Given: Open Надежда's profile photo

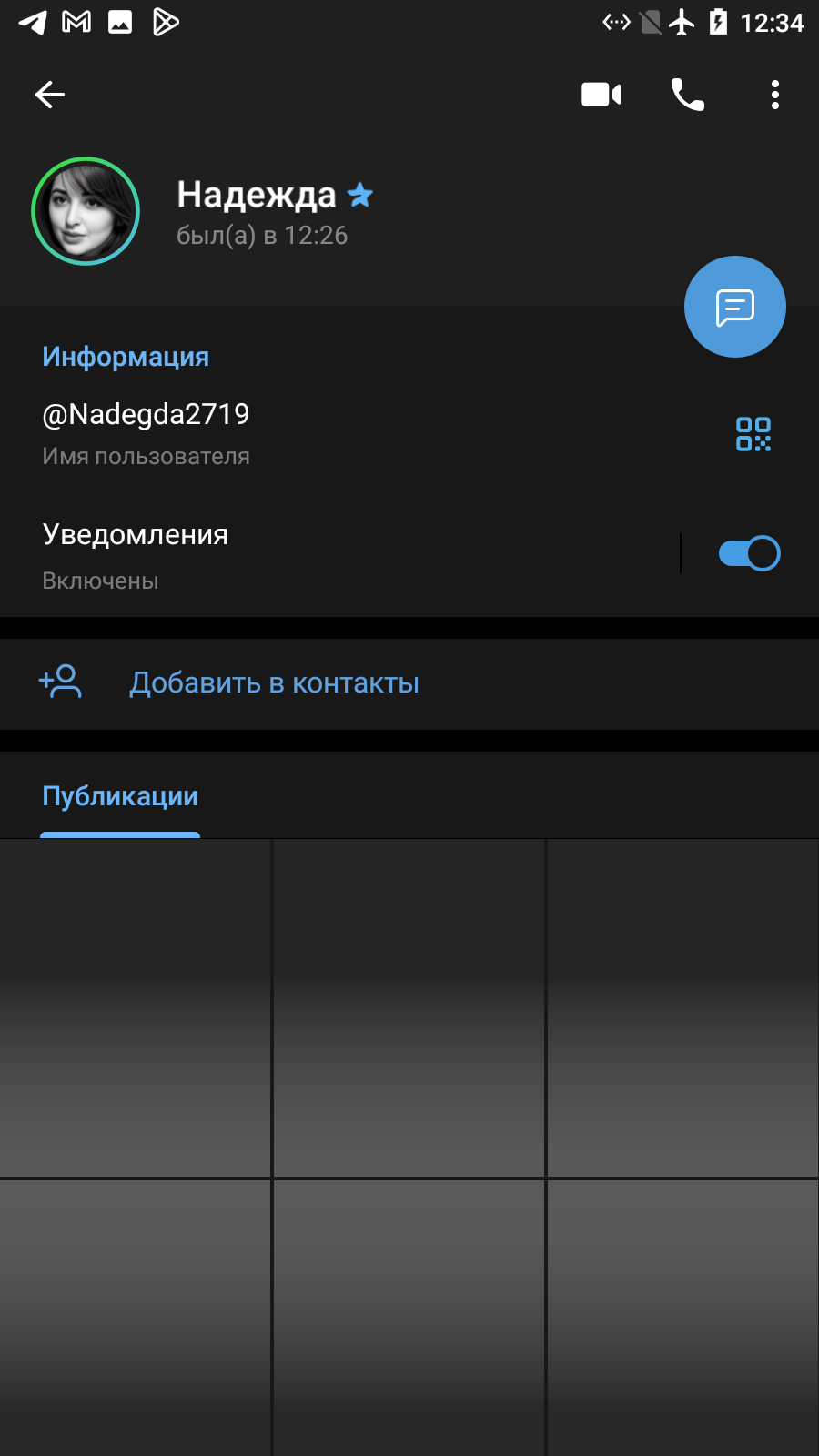Looking at the screenshot, I should (86, 211).
